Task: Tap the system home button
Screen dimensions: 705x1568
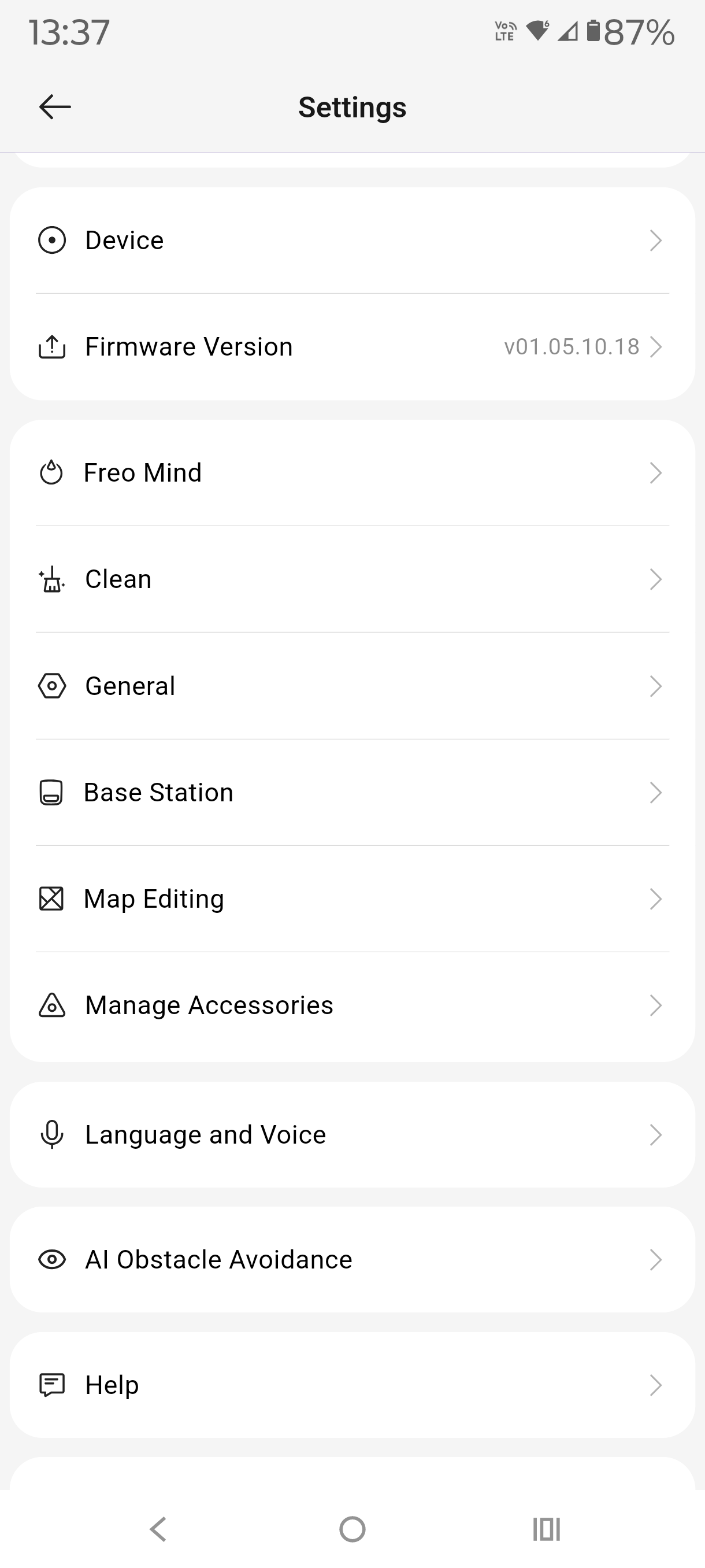Action: click(352, 1529)
